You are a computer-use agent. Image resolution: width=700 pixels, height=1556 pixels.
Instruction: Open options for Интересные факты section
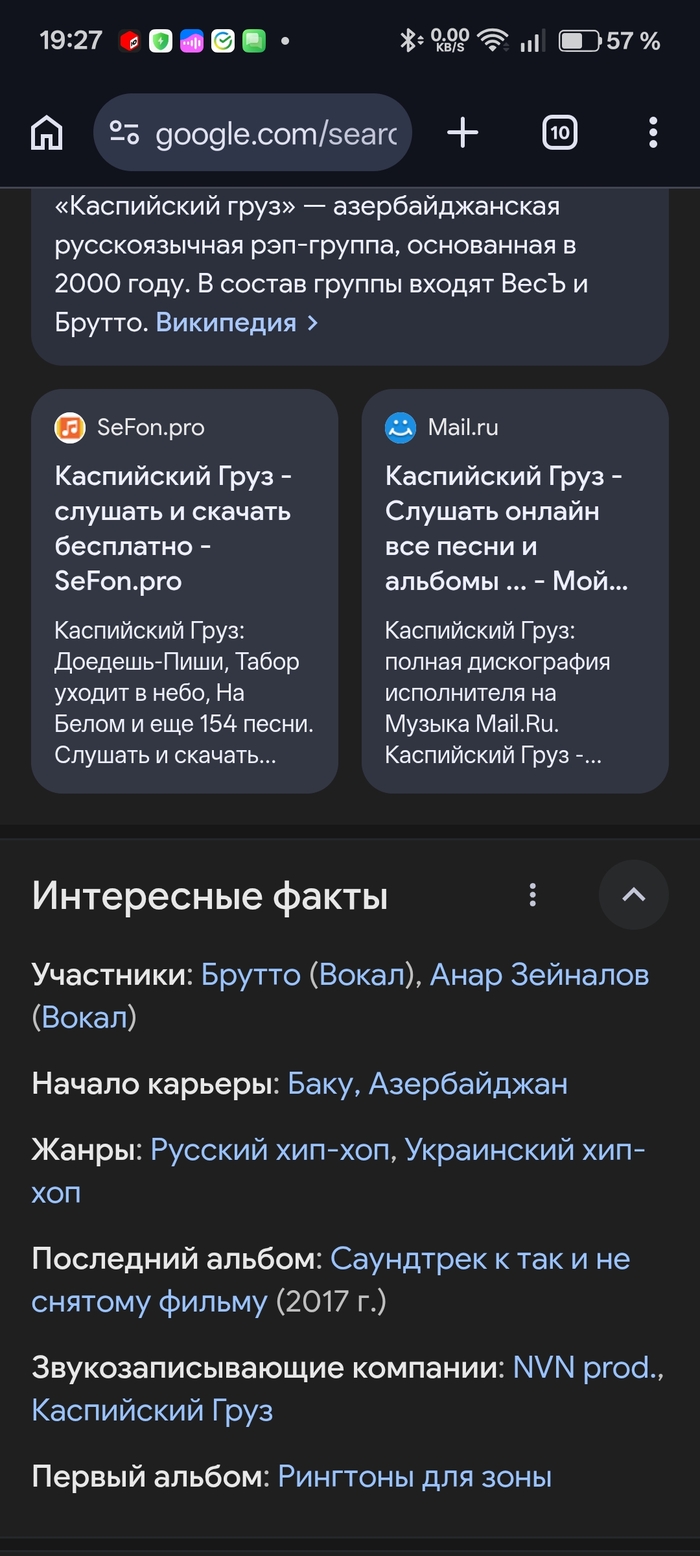pos(533,895)
